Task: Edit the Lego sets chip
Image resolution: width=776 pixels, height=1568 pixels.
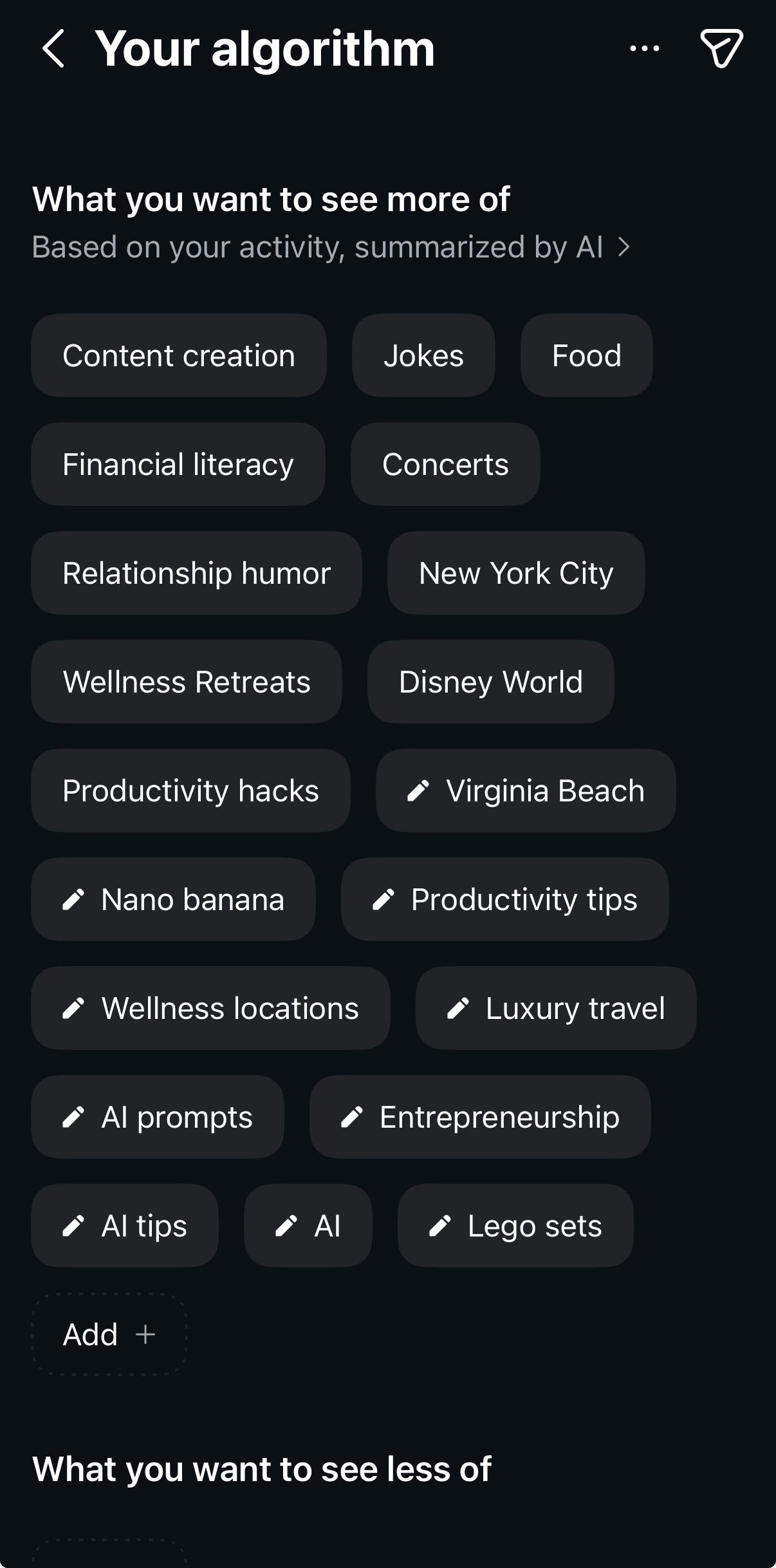Action: tap(515, 1226)
